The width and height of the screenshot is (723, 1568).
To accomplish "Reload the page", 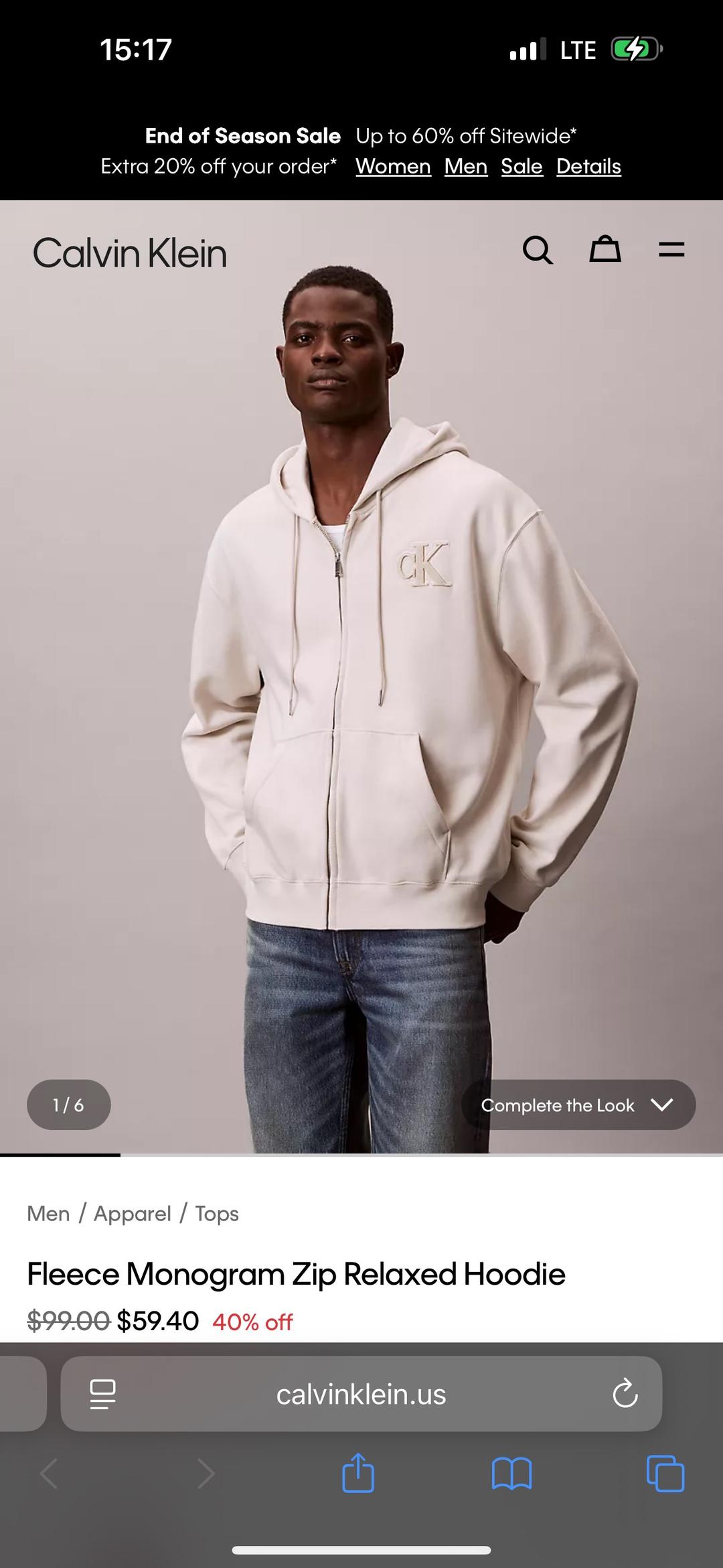I will point(625,1394).
